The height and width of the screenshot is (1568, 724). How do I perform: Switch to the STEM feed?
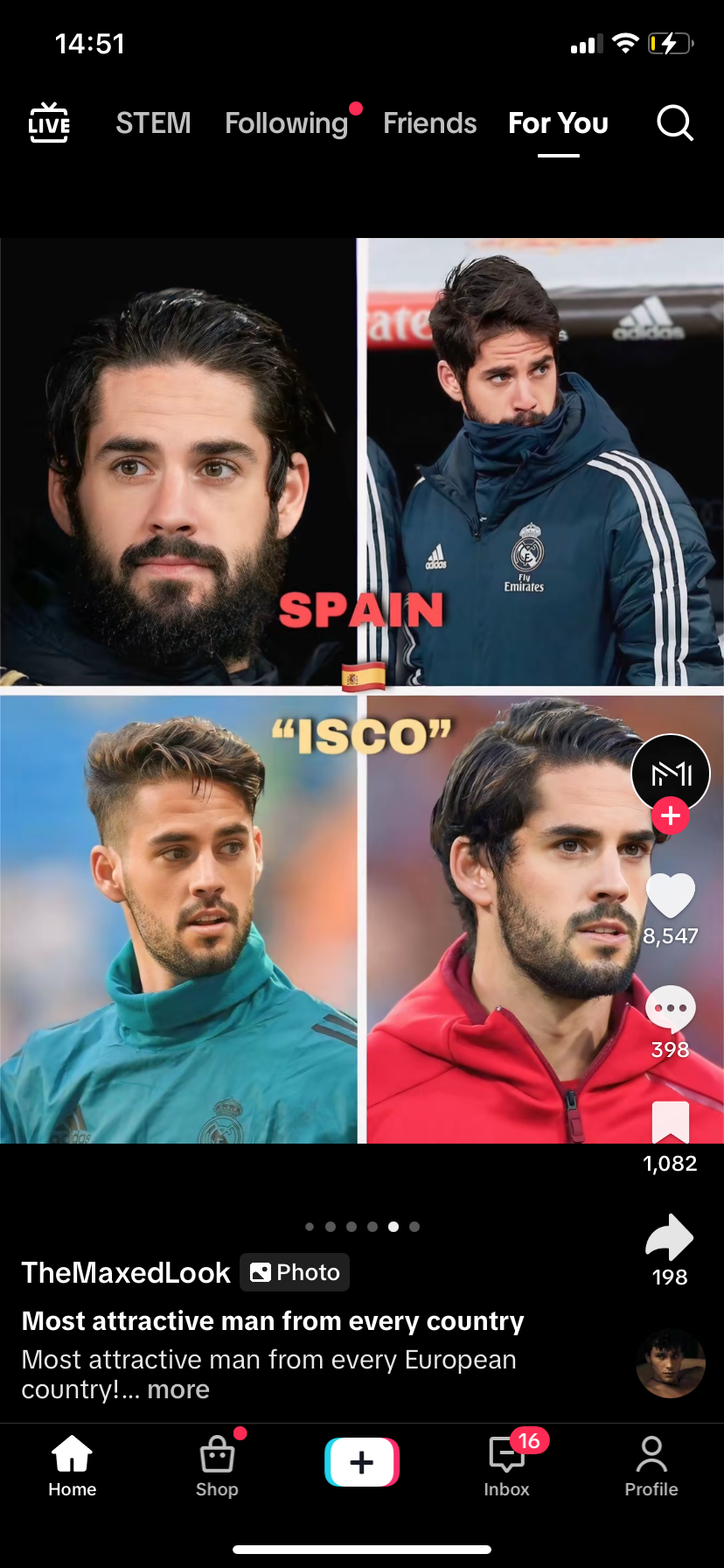(153, 123)
